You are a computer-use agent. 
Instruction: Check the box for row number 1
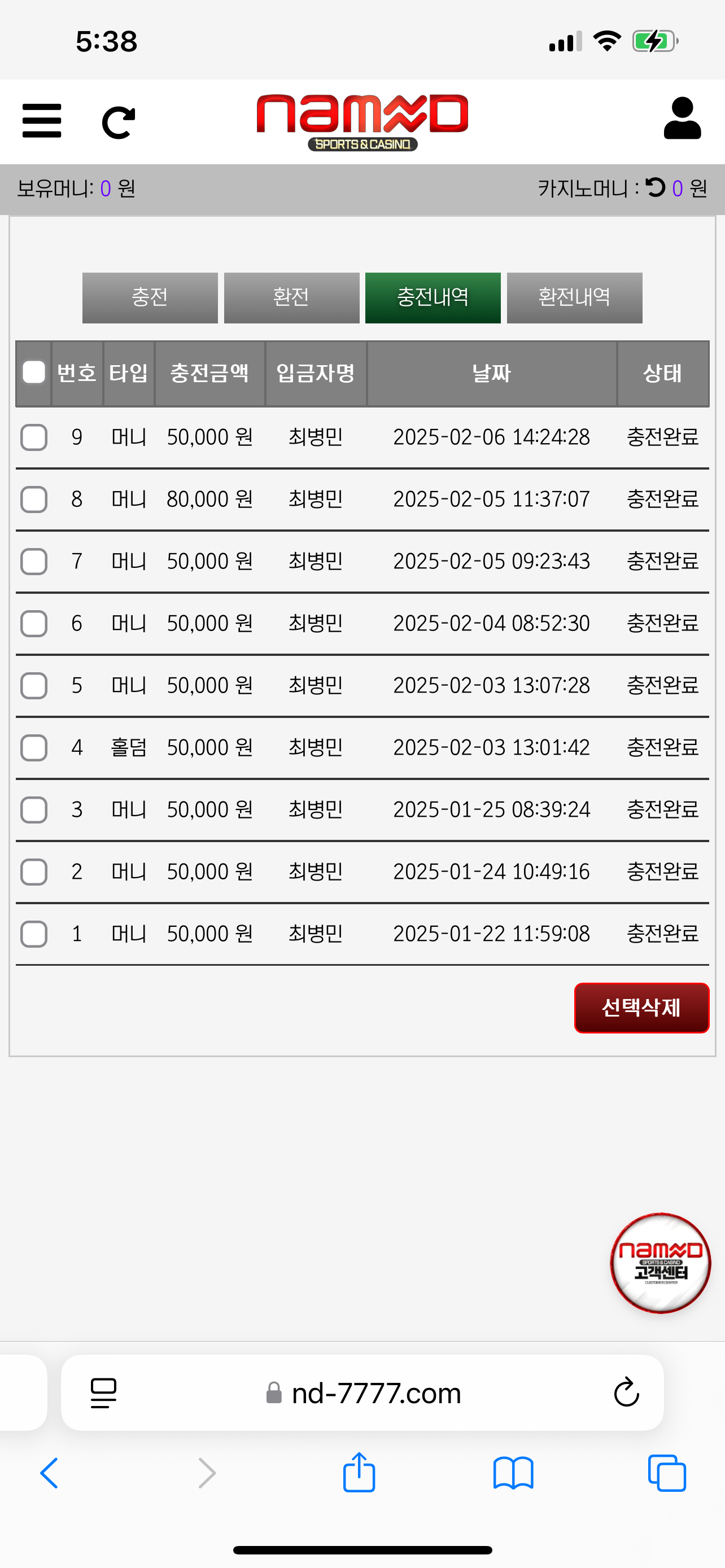coord(34,934)
